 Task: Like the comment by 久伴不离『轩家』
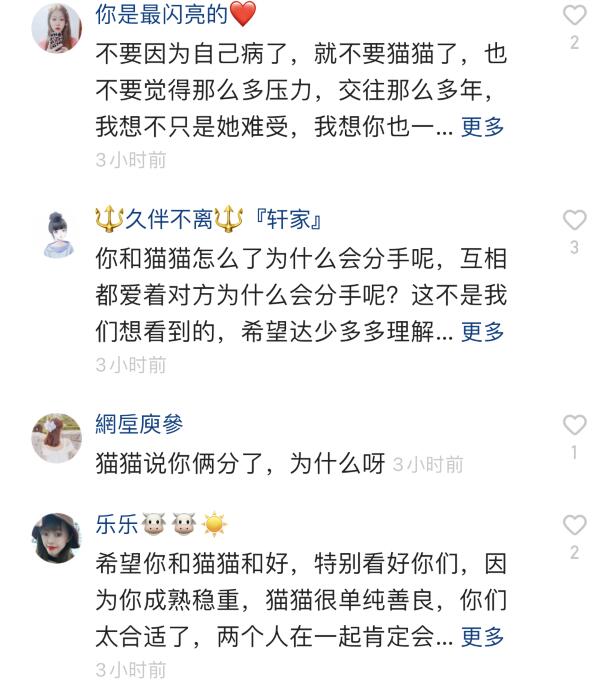574,220
